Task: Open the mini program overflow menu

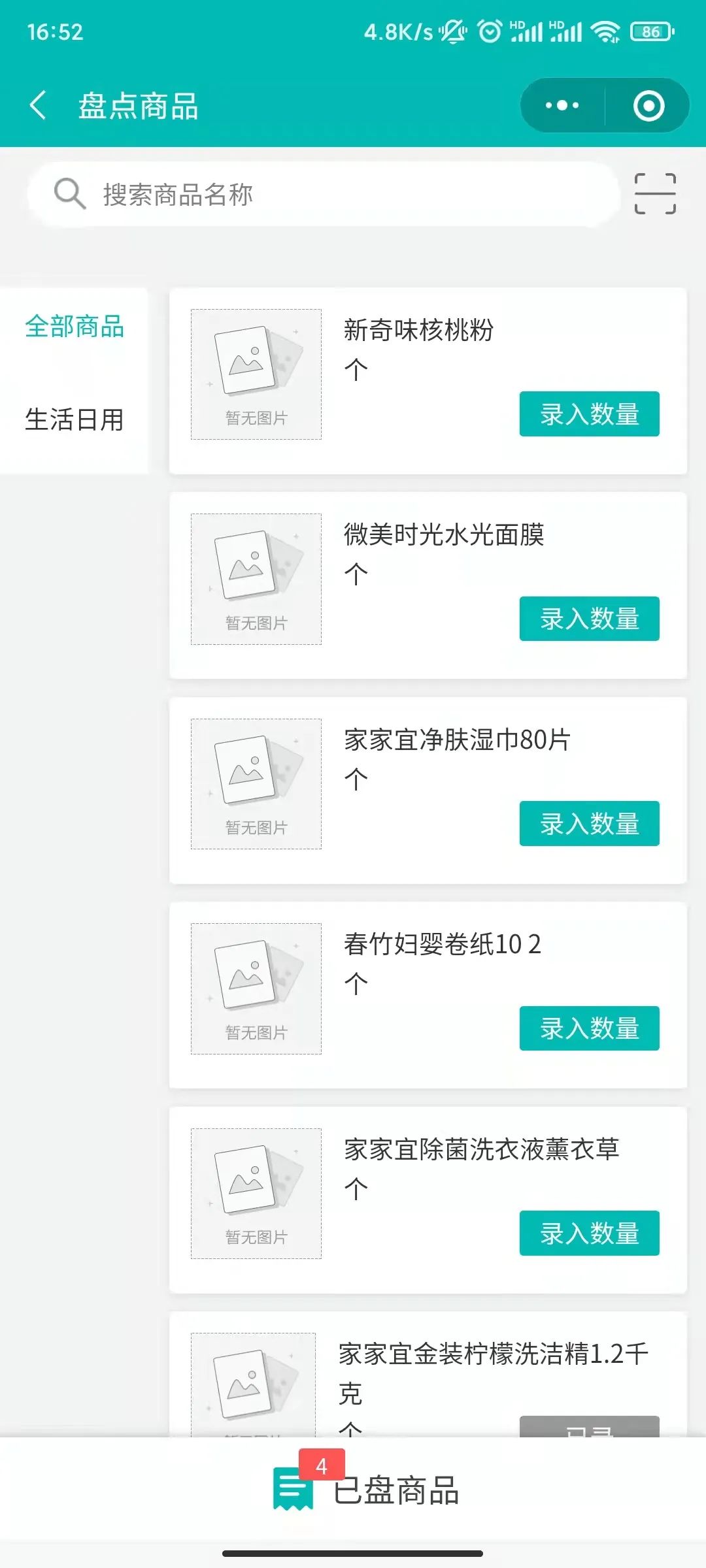Action: (x=562, y=105)
